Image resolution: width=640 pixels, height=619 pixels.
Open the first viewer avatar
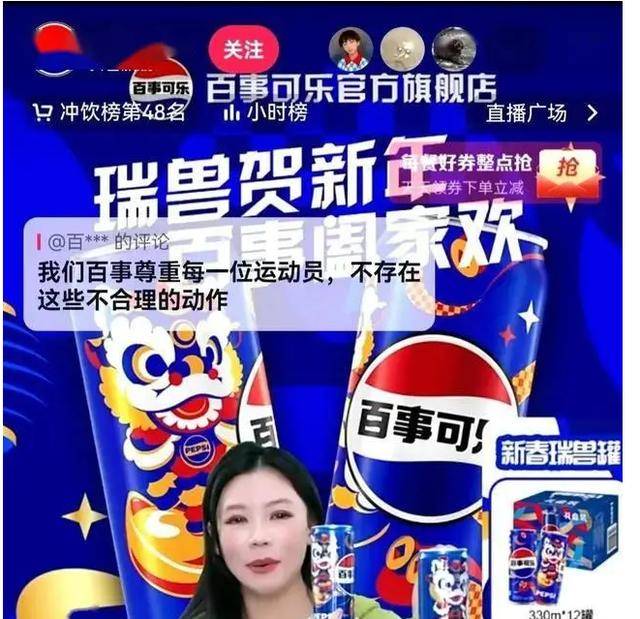pyautogui.click(x=350, y=49)
